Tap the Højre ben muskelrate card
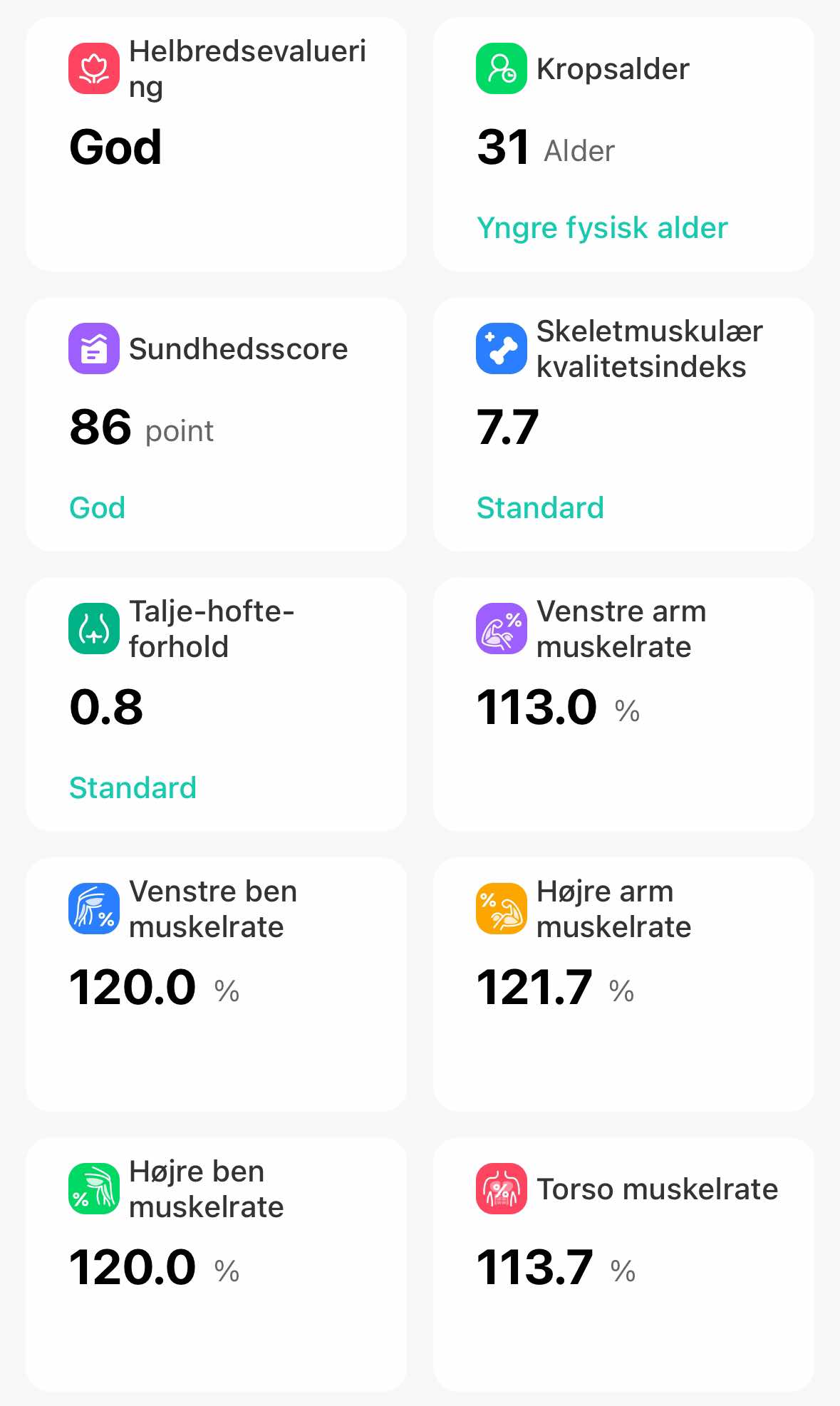Screen dimensions: 840x1406 pyautogui.click(x=216, y=1264)
